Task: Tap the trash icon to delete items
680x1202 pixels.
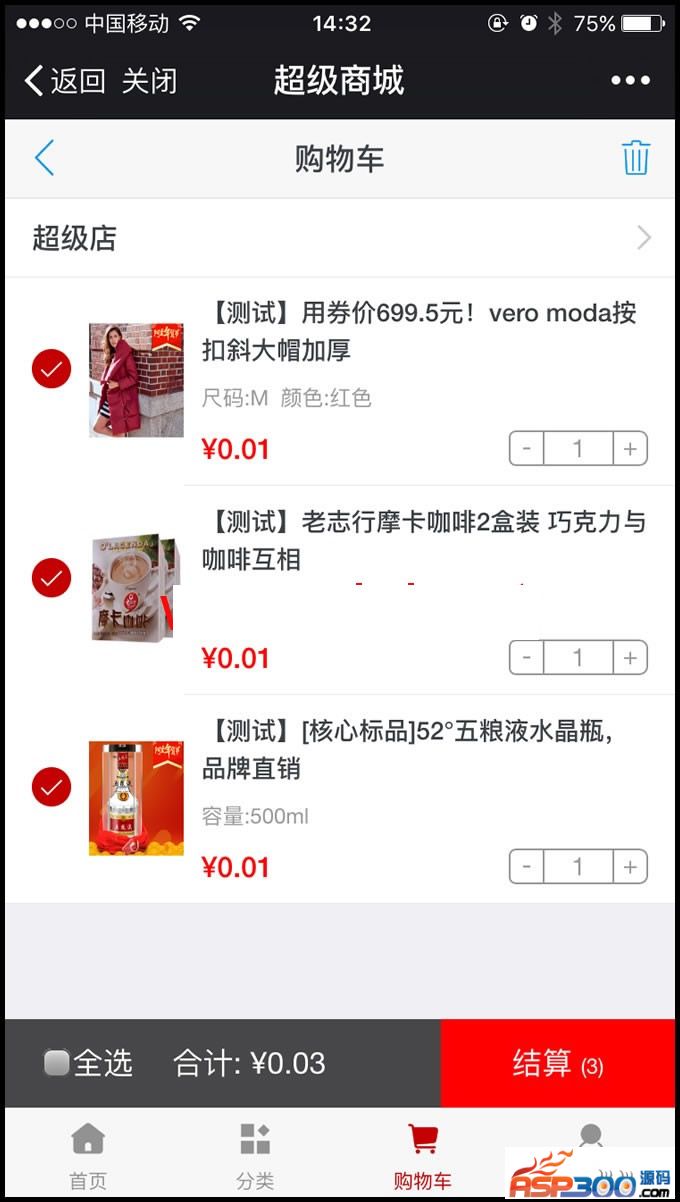Action: tap(635, 158)
